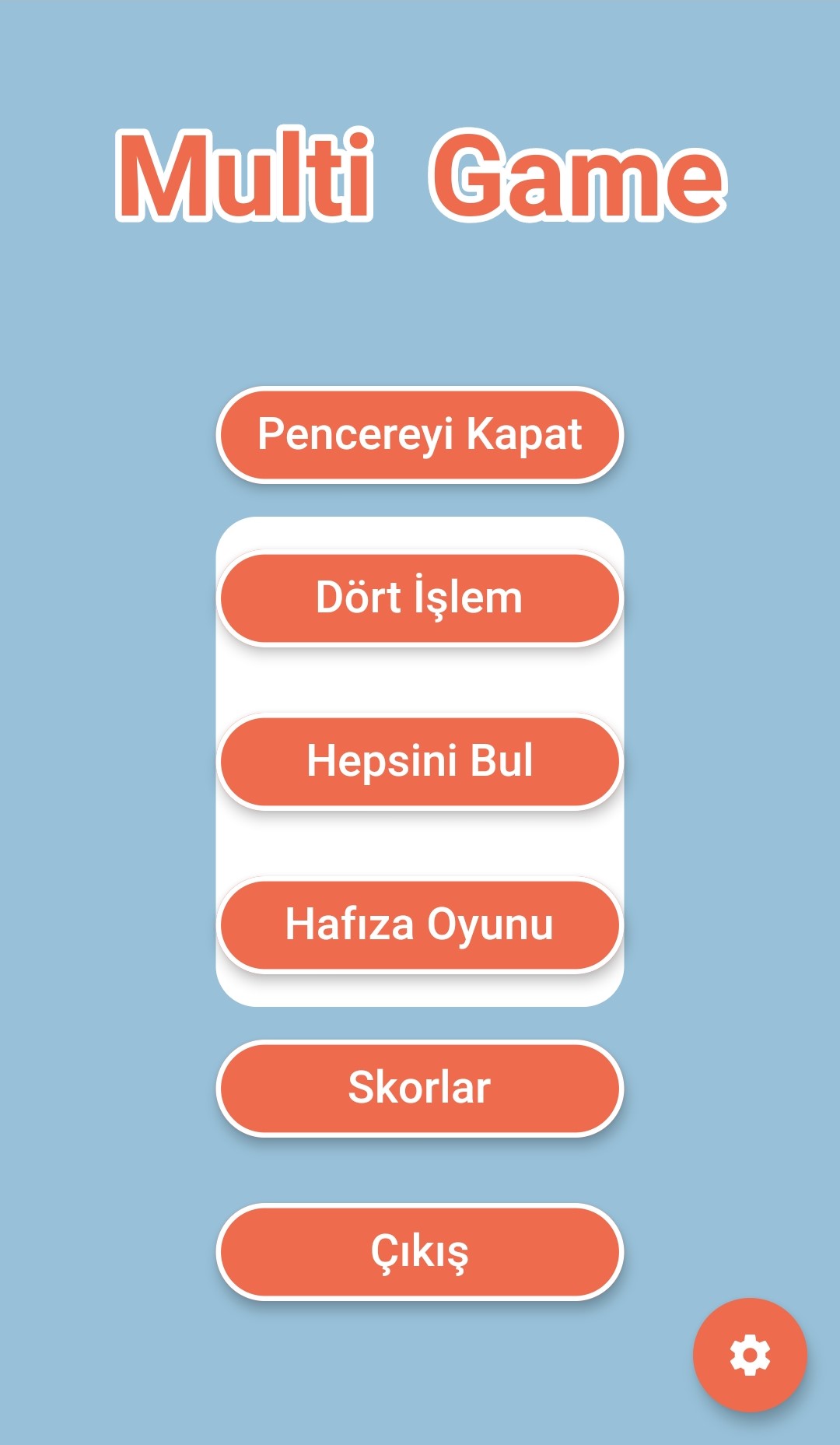Launch the Hafıza Oyunu game
The height and width of the screenshot is (1445, 840).
point(420,924)
